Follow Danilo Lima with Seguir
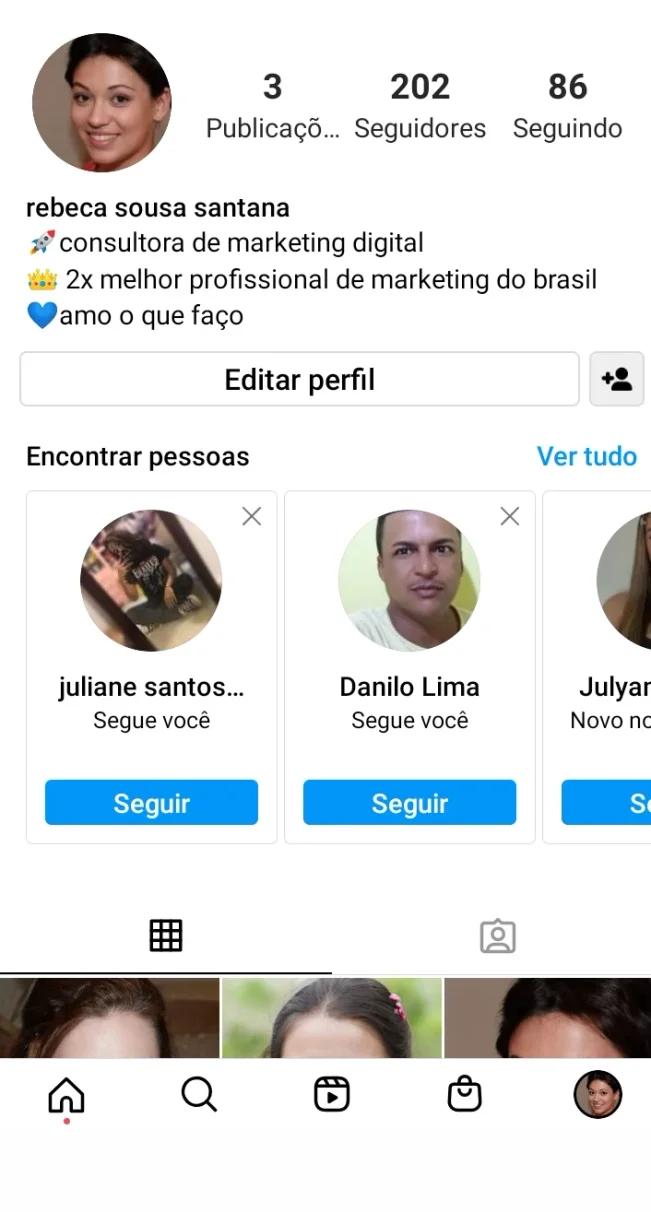Image resolution: width=651 pixels, height=1212 pixels. click(x=410, y=803)
